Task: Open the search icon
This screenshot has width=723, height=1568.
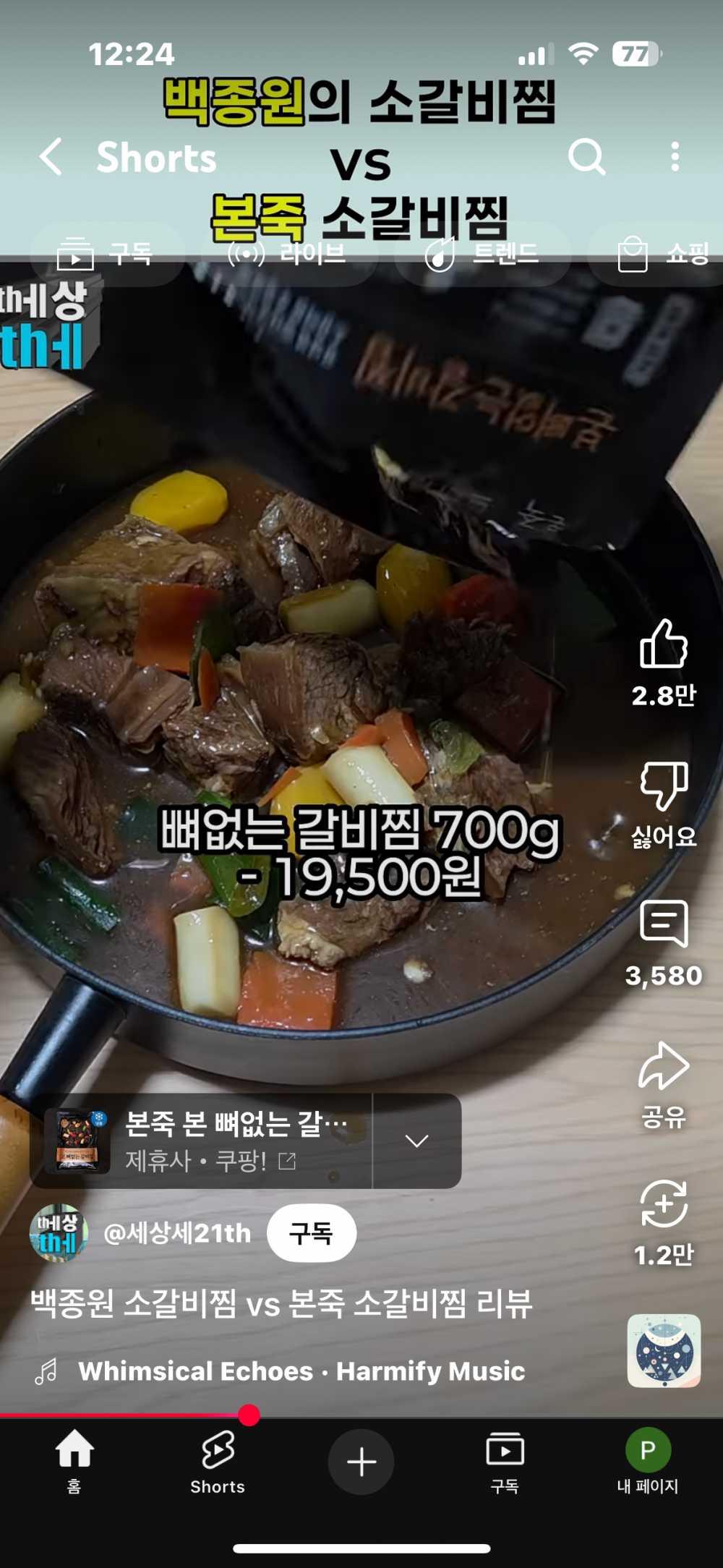Action: pos(586,156)
